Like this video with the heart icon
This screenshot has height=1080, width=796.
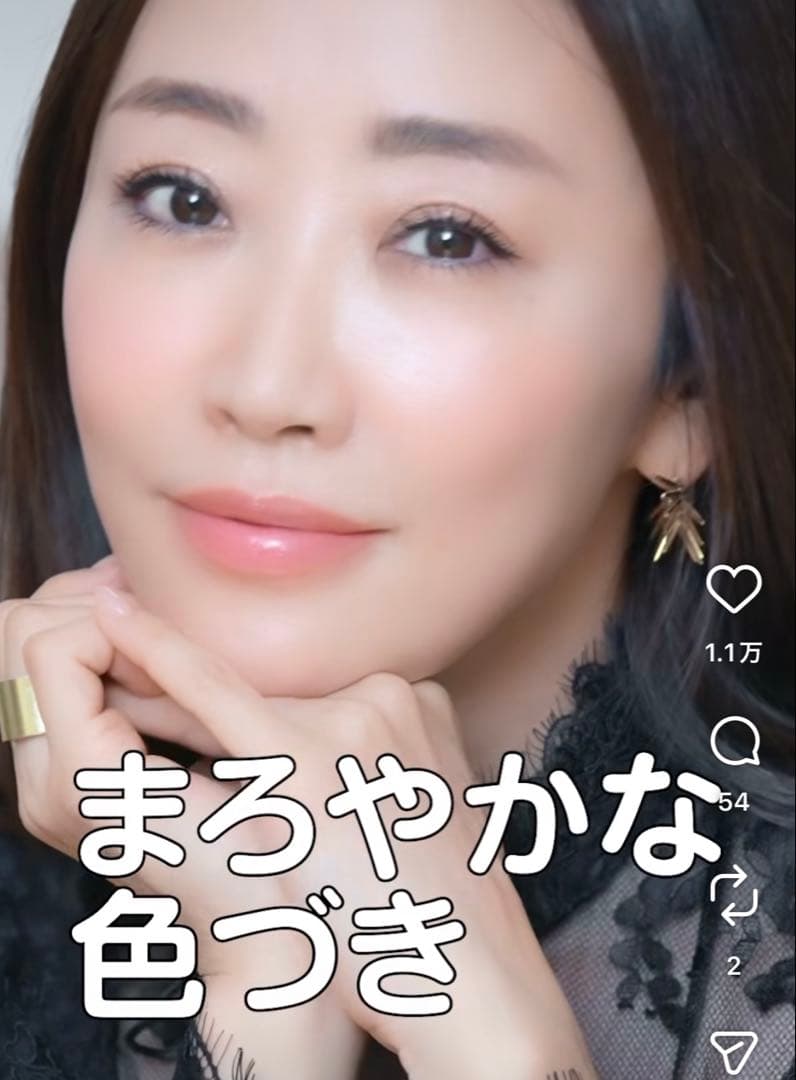[734, 590]
